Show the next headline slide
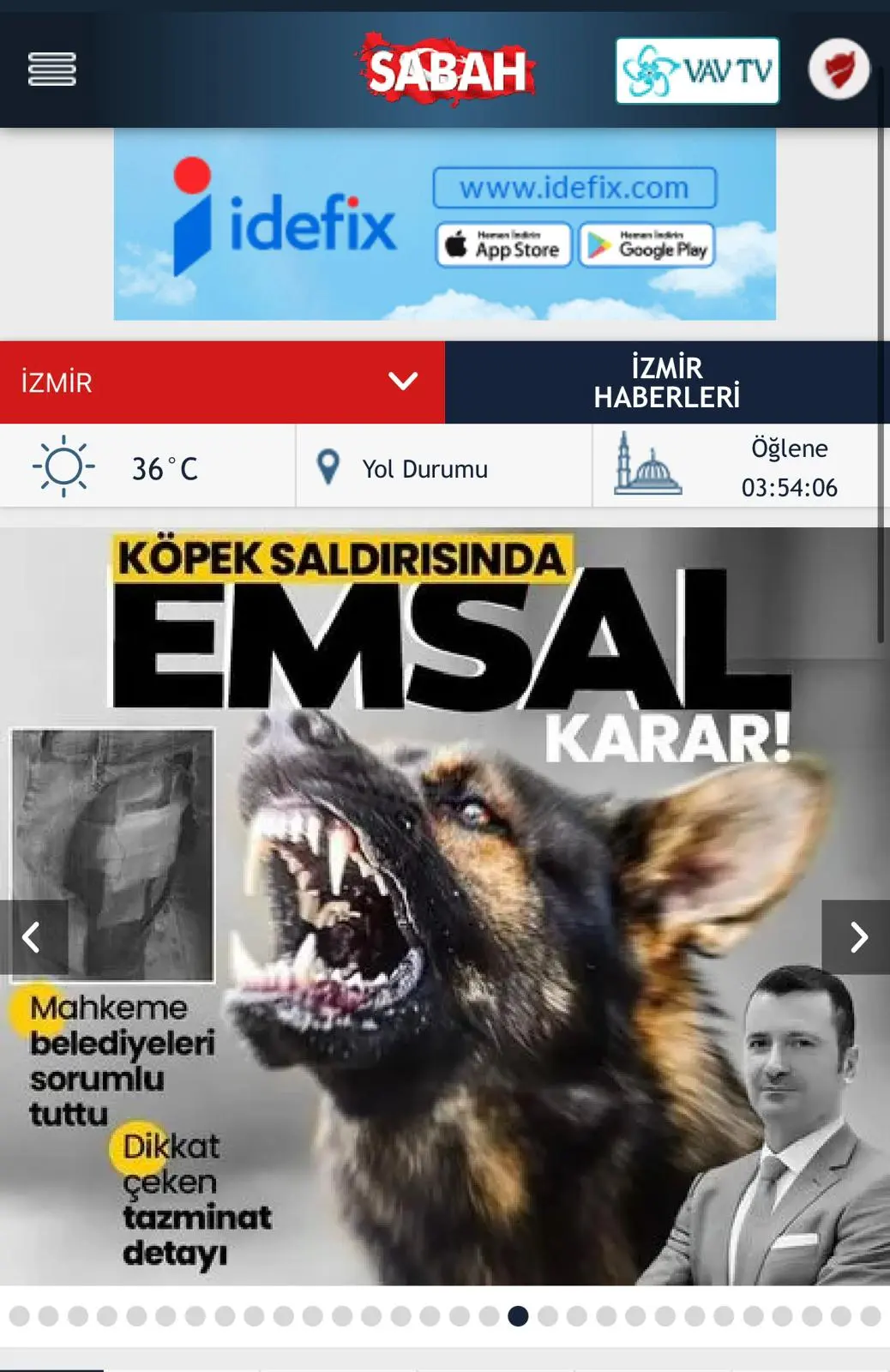The height and width of the screenshot is (1372, 890). point(857,937)
